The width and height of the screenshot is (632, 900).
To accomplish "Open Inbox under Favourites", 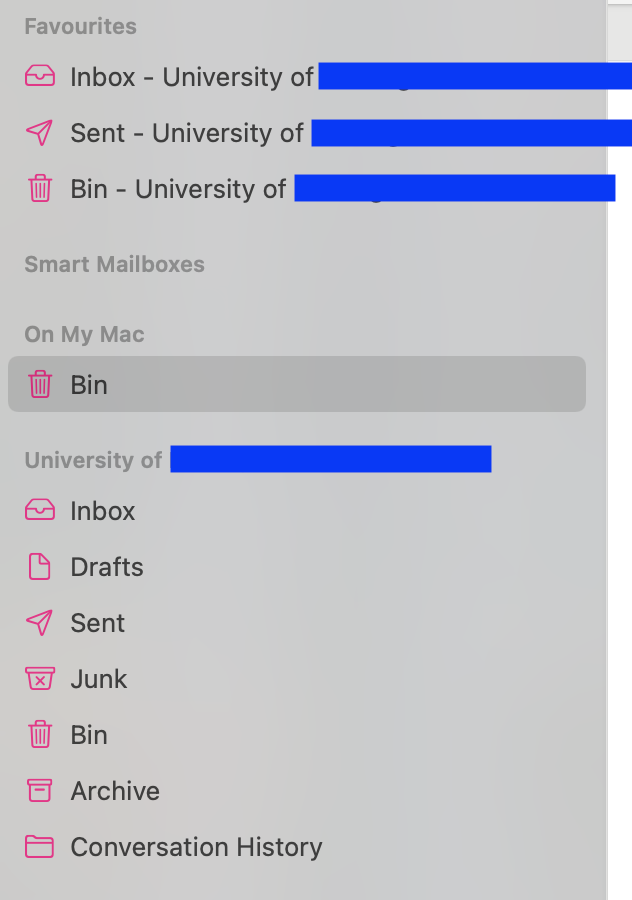I will point(190,77).
